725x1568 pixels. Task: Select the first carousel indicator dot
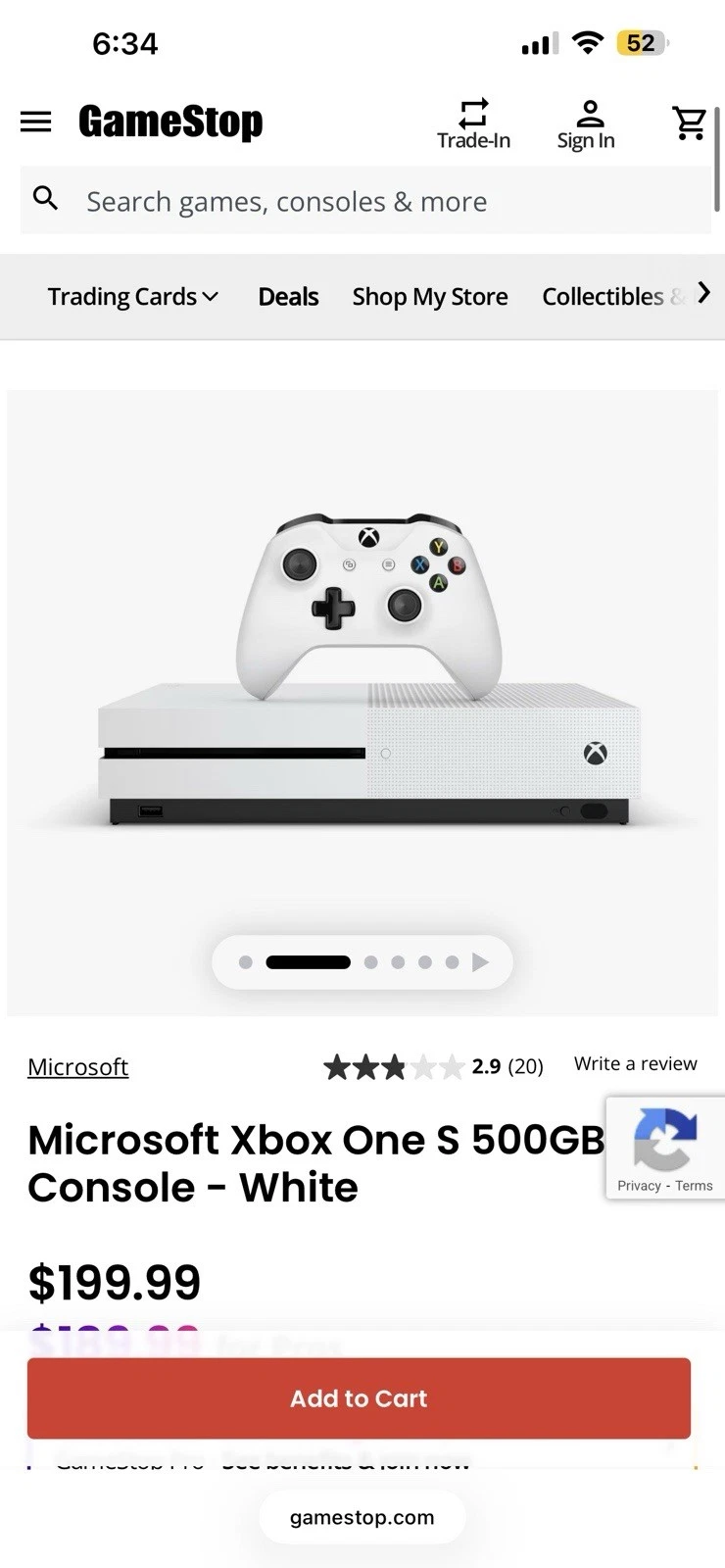coord(247,961)
